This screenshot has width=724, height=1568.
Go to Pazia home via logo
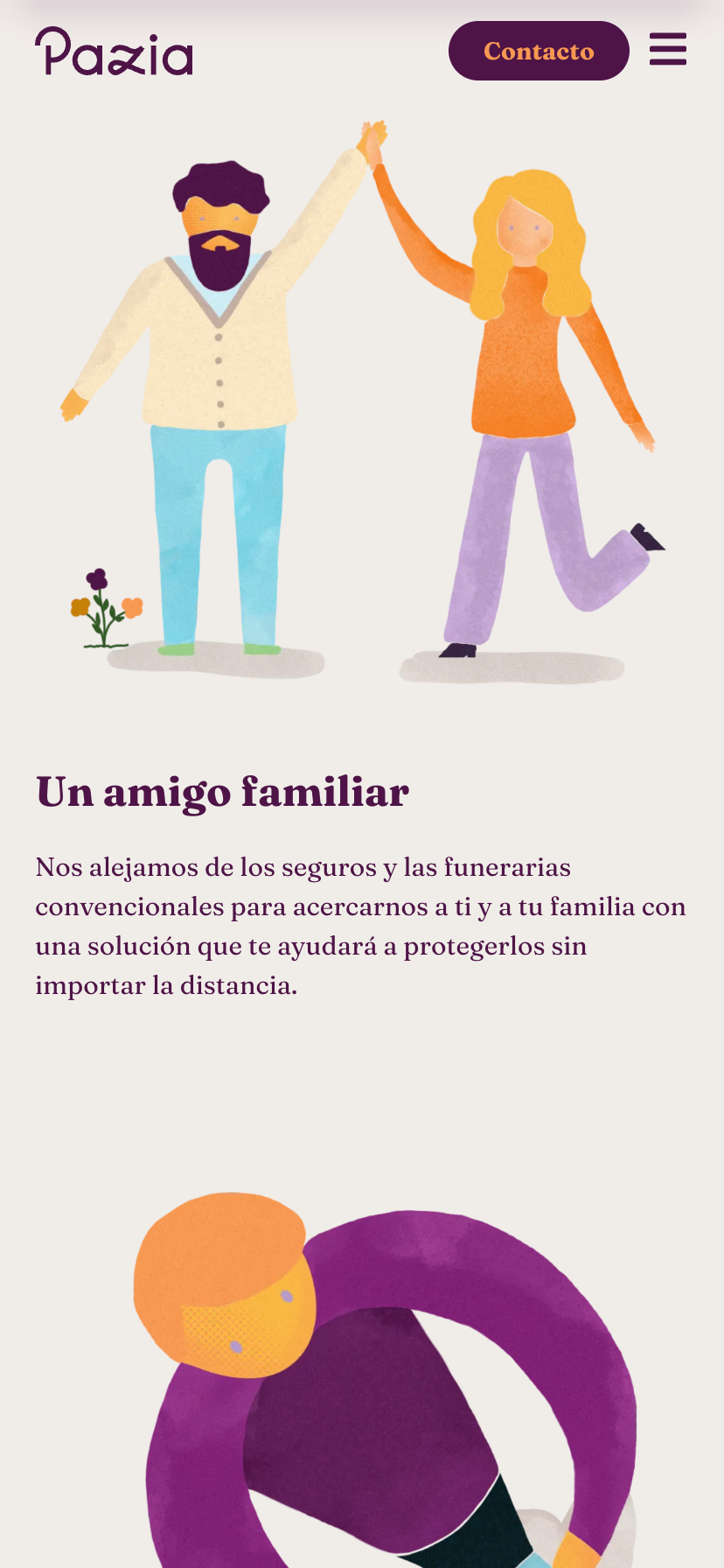pos(114,52)
